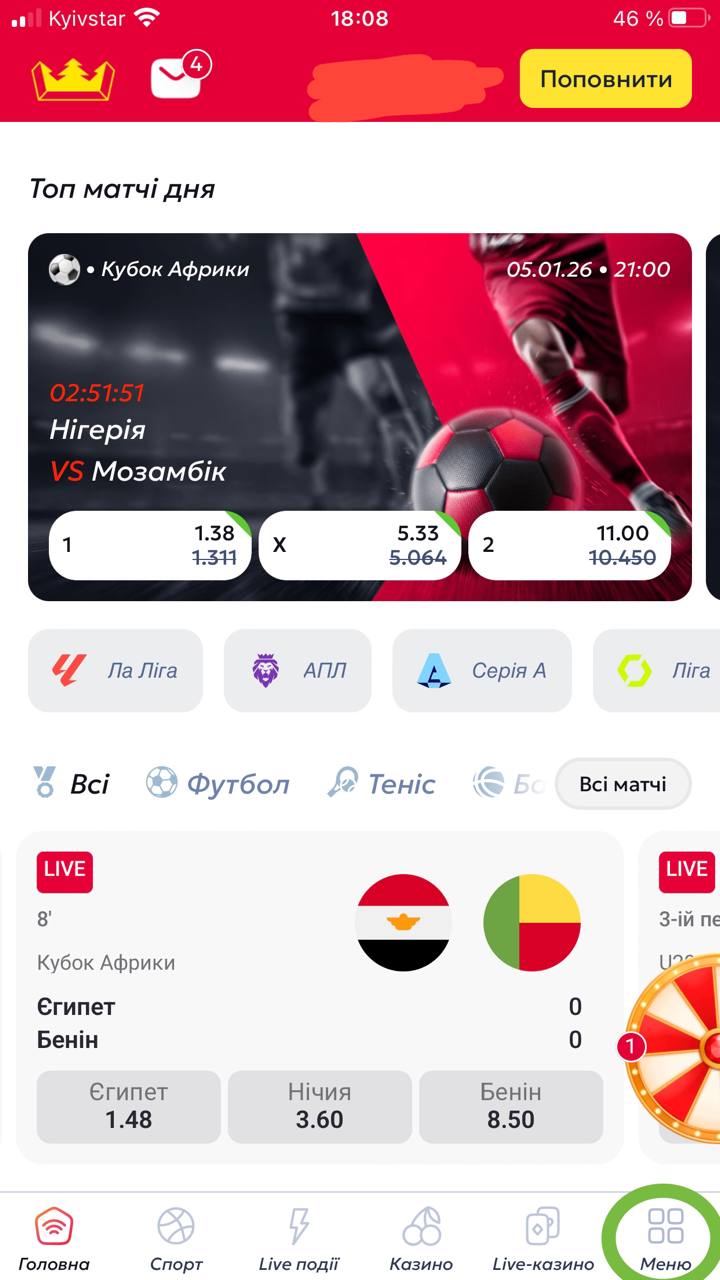The width and height of the screenshot is (720, 1280).
Task: Filter matches by Футбол
Action: click(x=218, y=783)
